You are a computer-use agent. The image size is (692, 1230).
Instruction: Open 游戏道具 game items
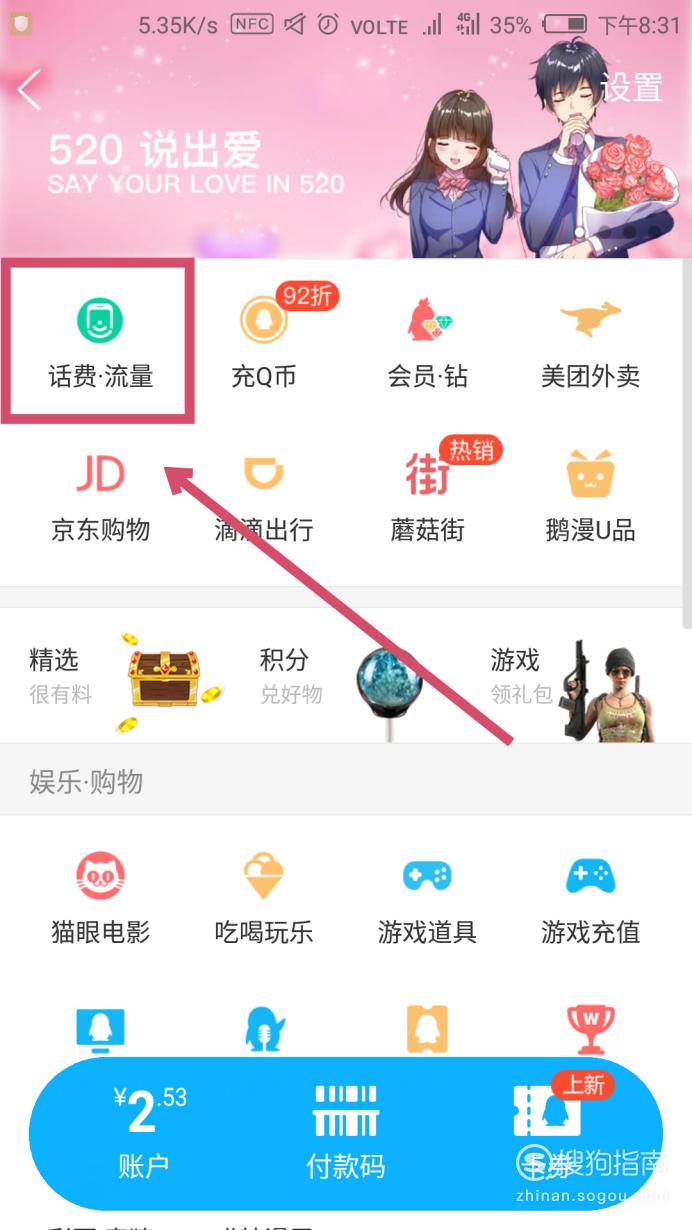pos(427,897)
